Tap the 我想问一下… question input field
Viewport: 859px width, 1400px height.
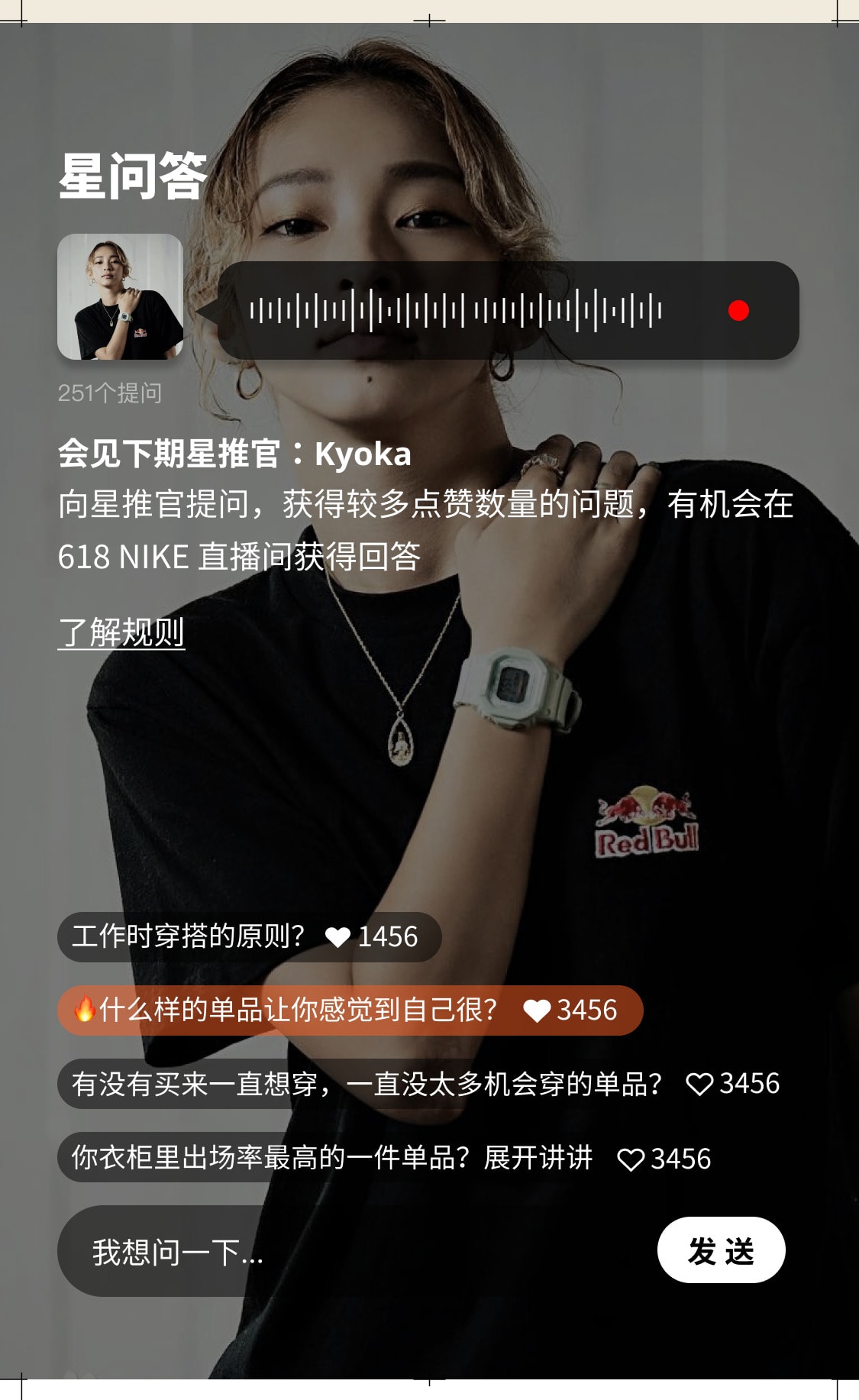click(351, 1251)
